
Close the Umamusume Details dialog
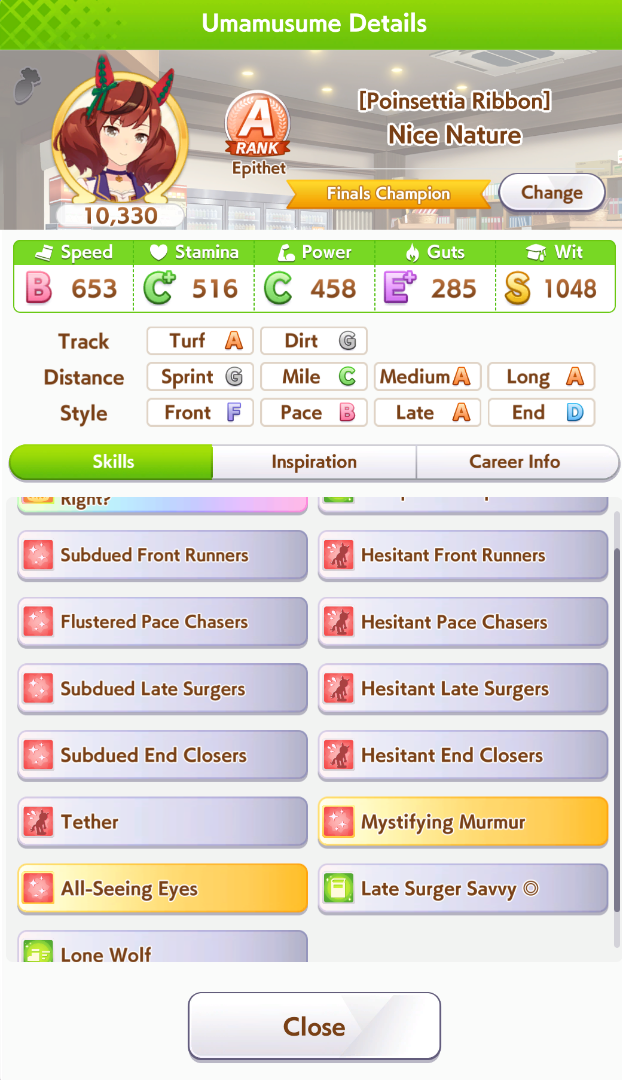(314, 1027)
